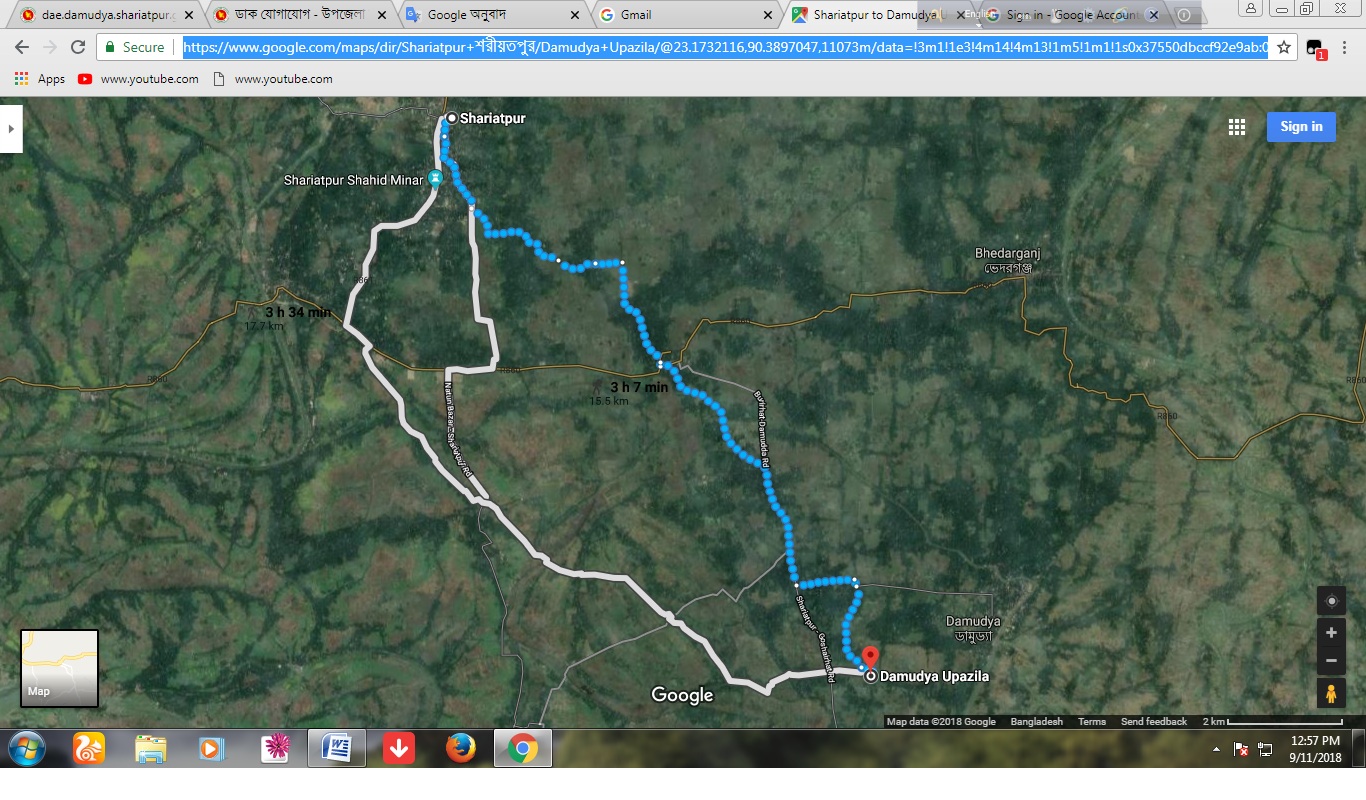
Task: Switch to the Gmail browser tab
Action: click(x=636, y=15)
